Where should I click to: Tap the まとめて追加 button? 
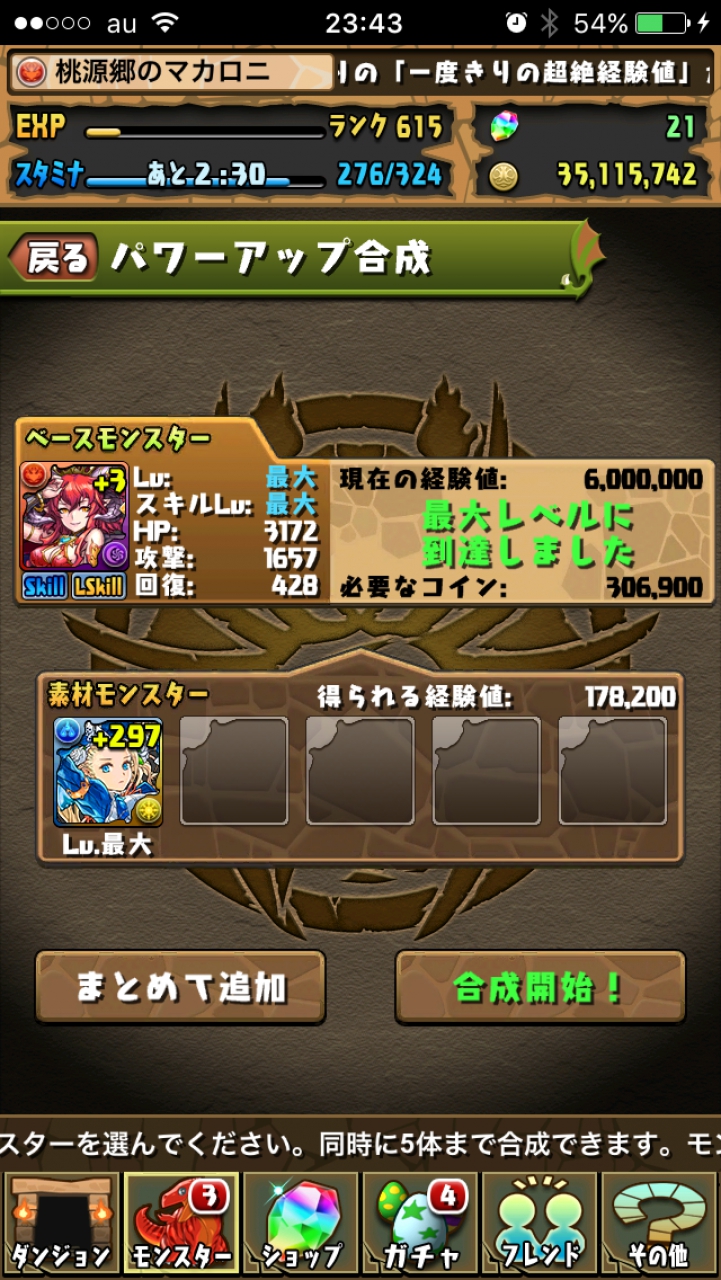[x=181, y=987]
